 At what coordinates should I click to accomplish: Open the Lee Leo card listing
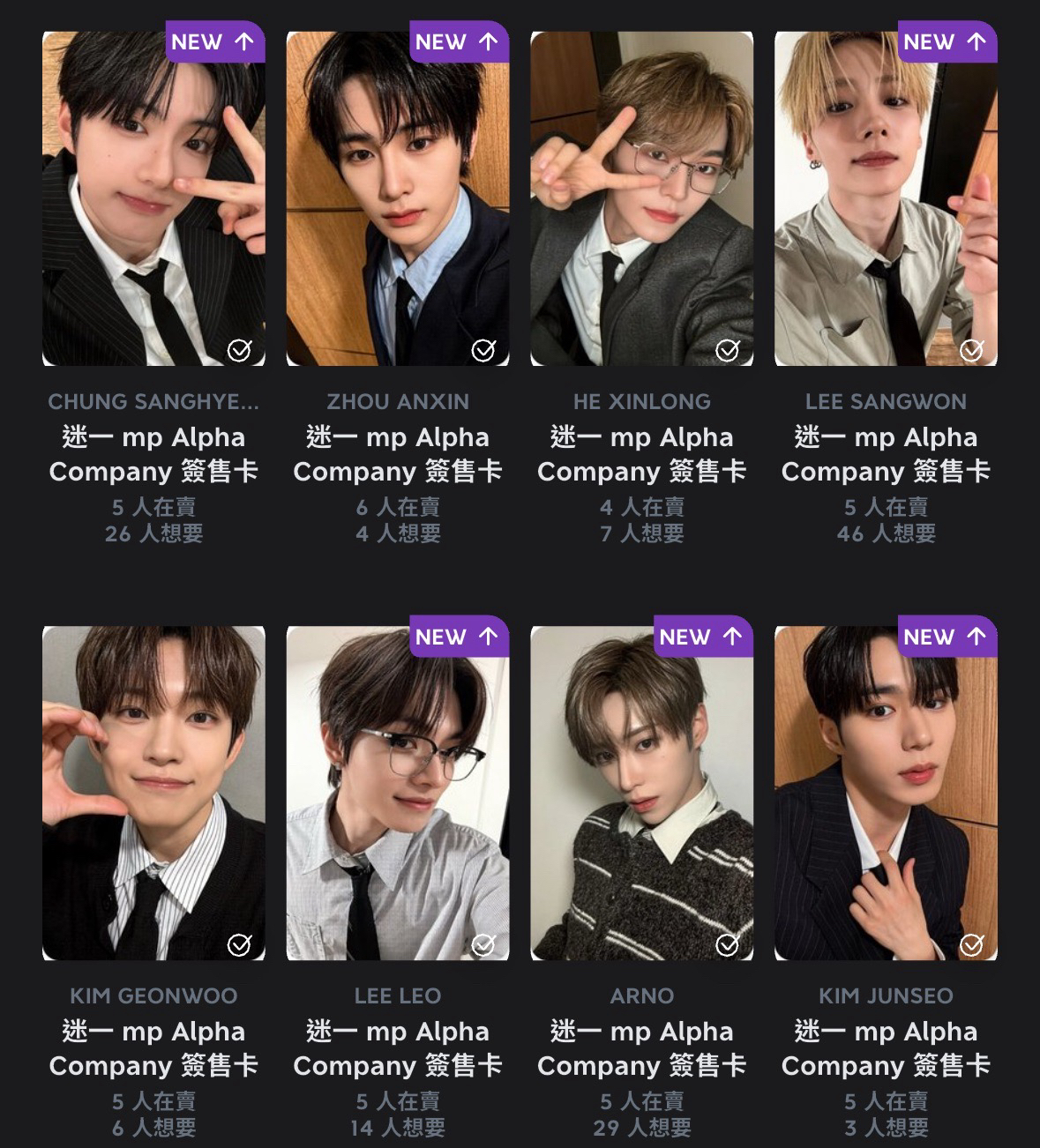[398, 793]
